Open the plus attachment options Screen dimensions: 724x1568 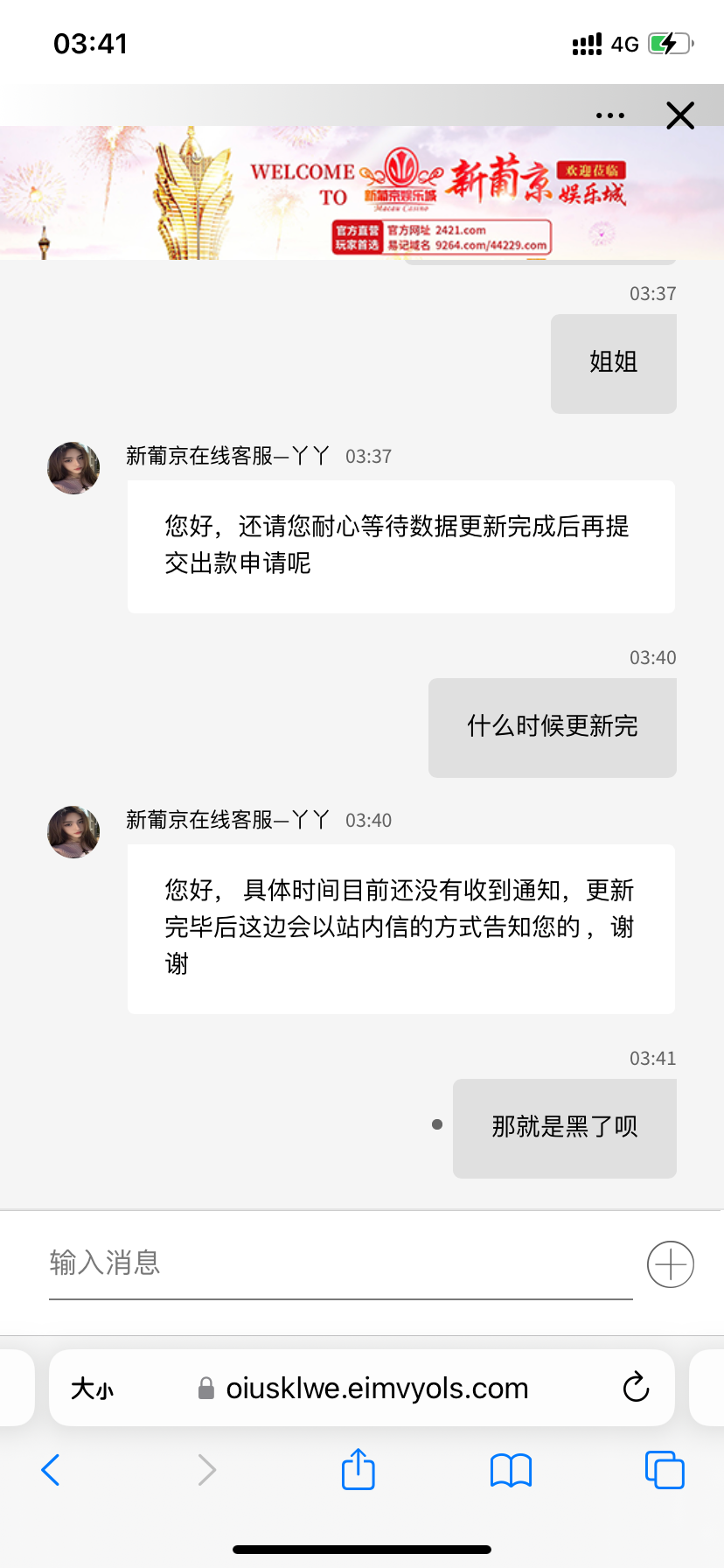click(670, 1264)
